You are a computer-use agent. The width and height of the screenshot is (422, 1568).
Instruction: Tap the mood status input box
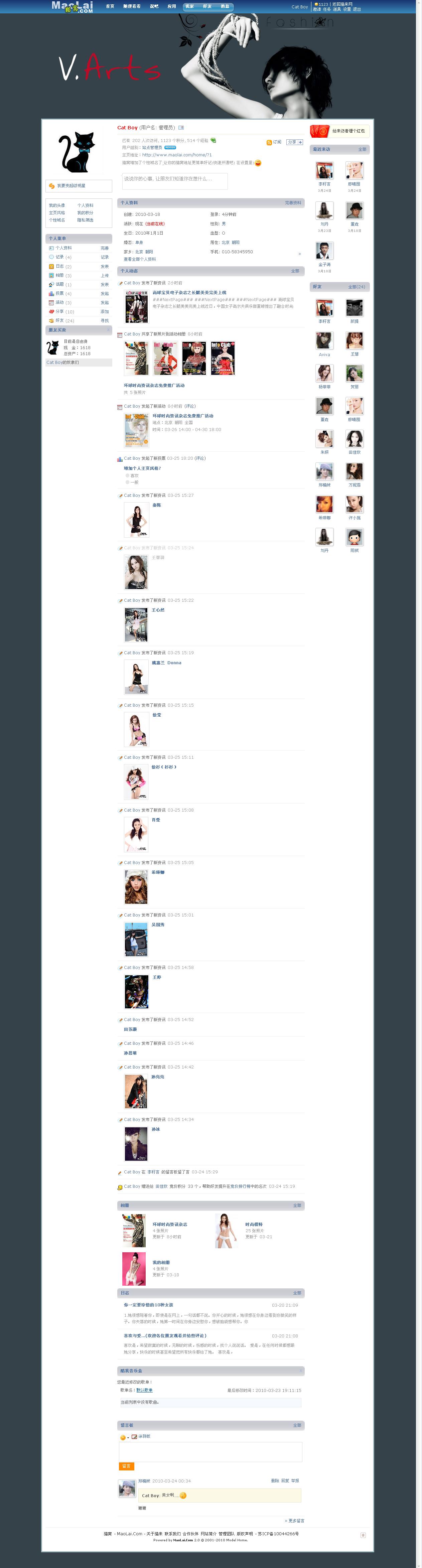tap(175, 180)
